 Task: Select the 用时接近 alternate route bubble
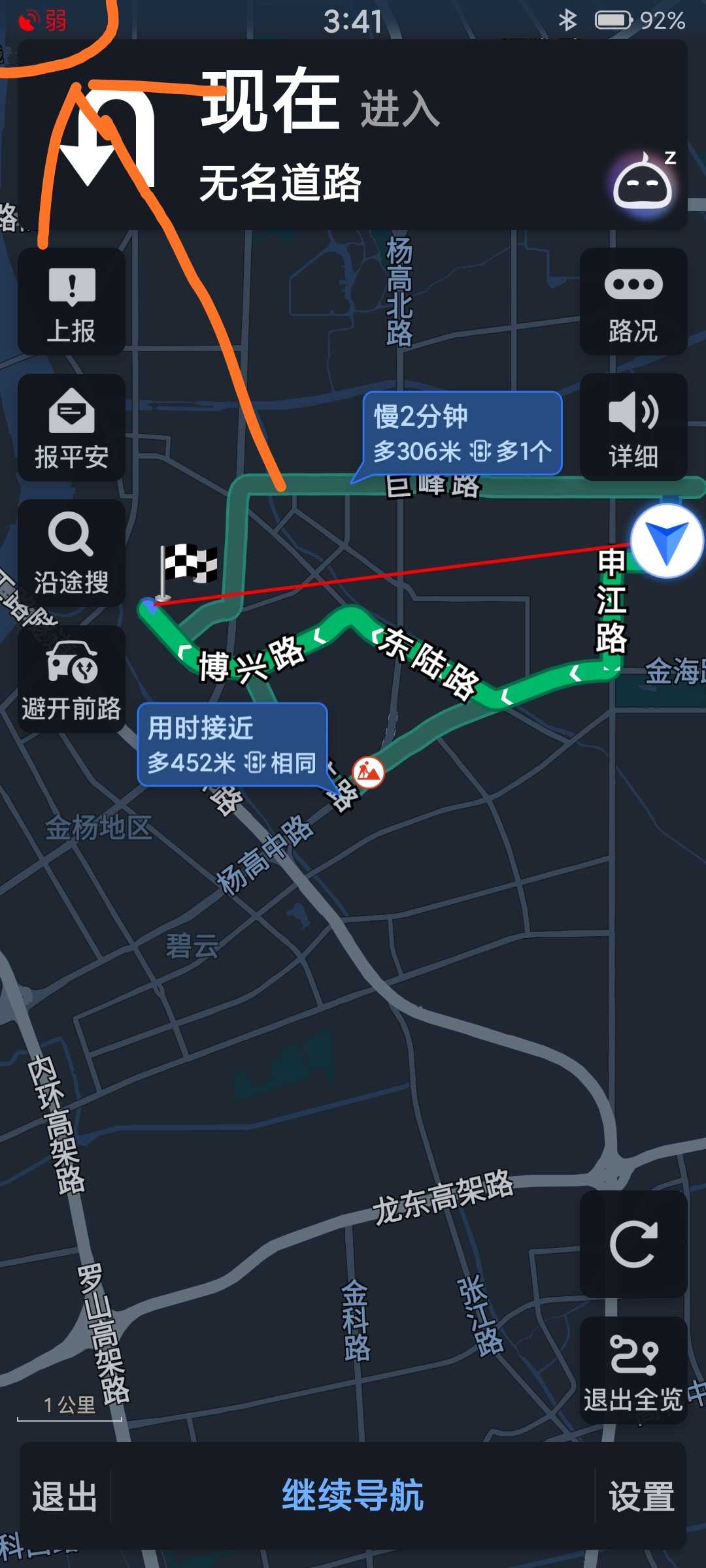(232, 745)
